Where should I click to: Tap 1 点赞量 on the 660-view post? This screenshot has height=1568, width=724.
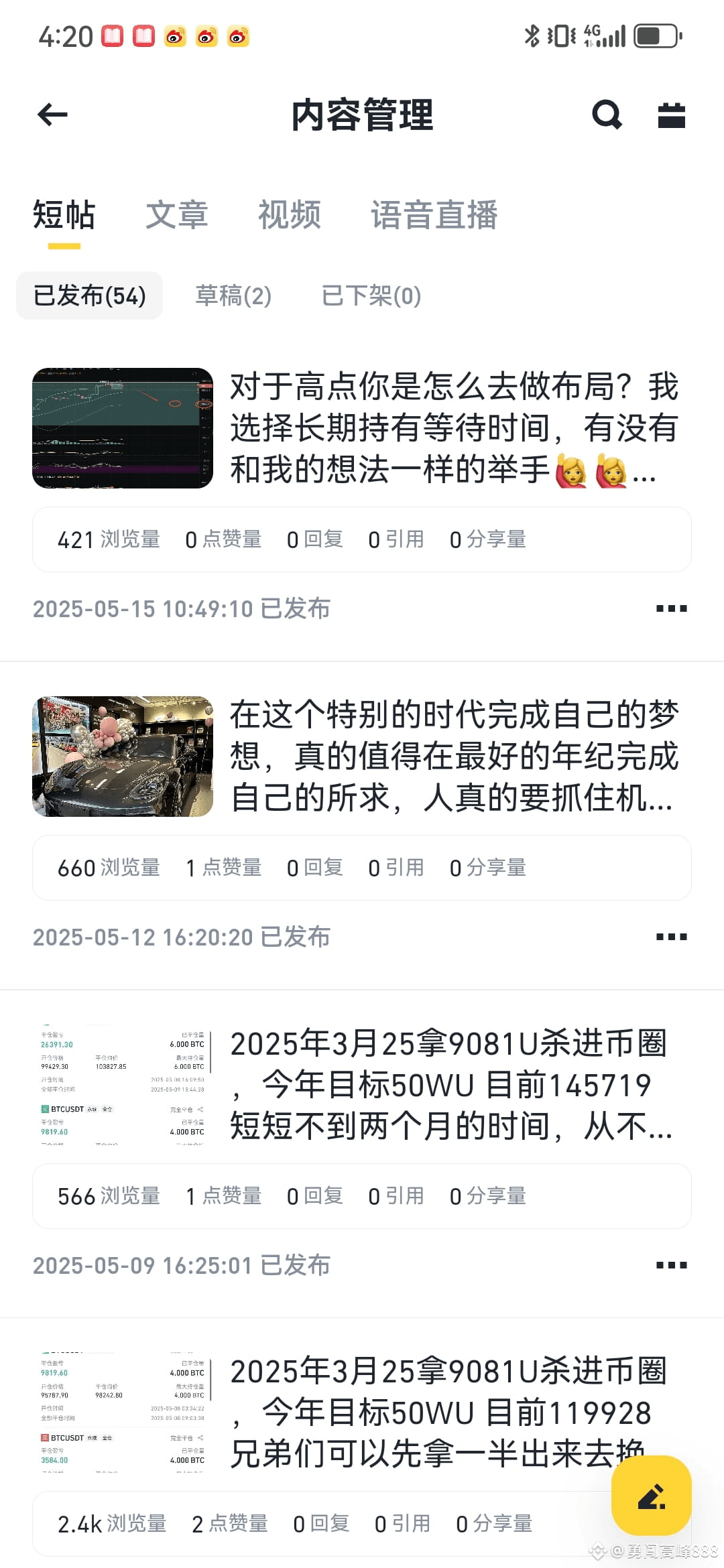[223, 867]
